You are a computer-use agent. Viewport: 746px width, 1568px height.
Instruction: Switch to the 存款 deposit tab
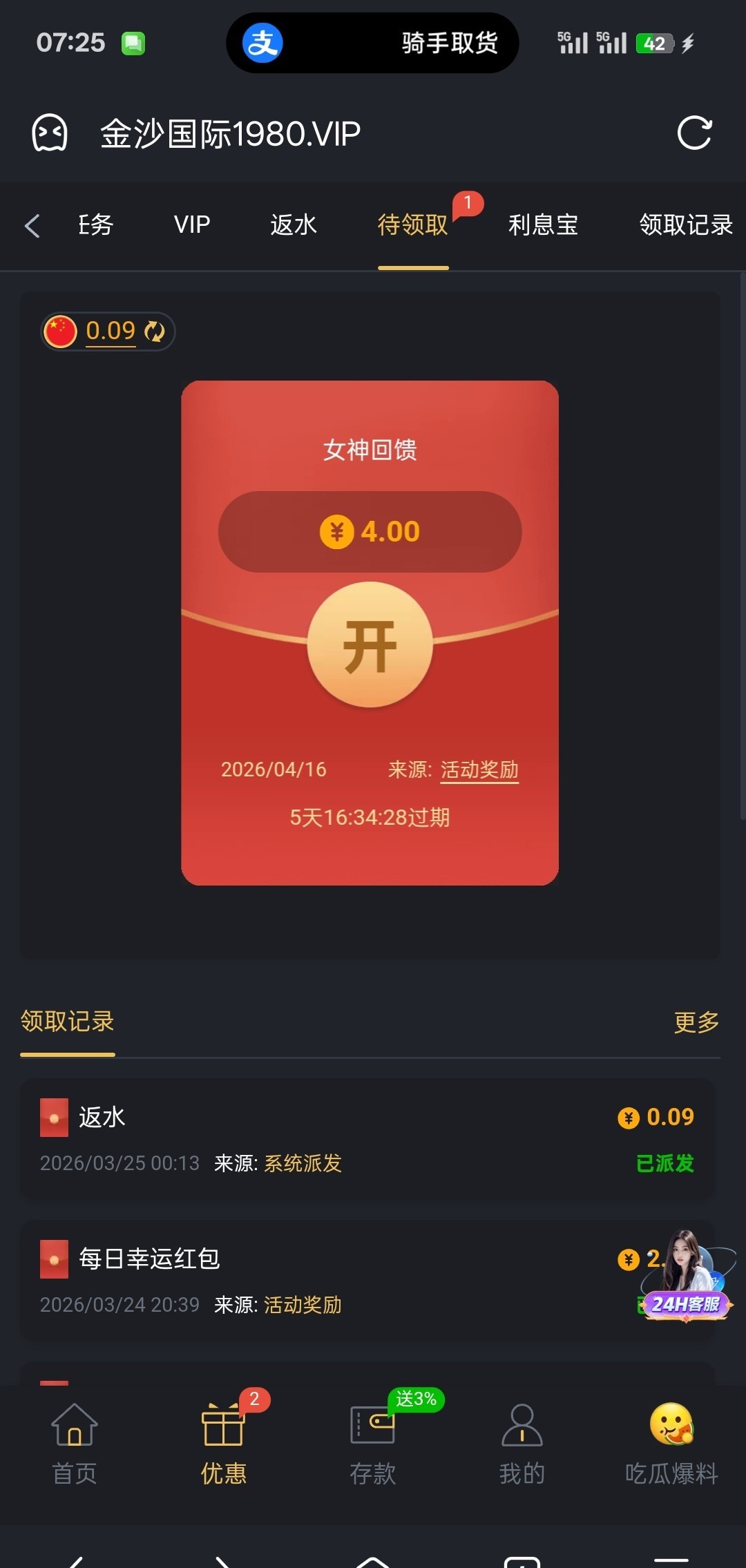point(373,1442)
